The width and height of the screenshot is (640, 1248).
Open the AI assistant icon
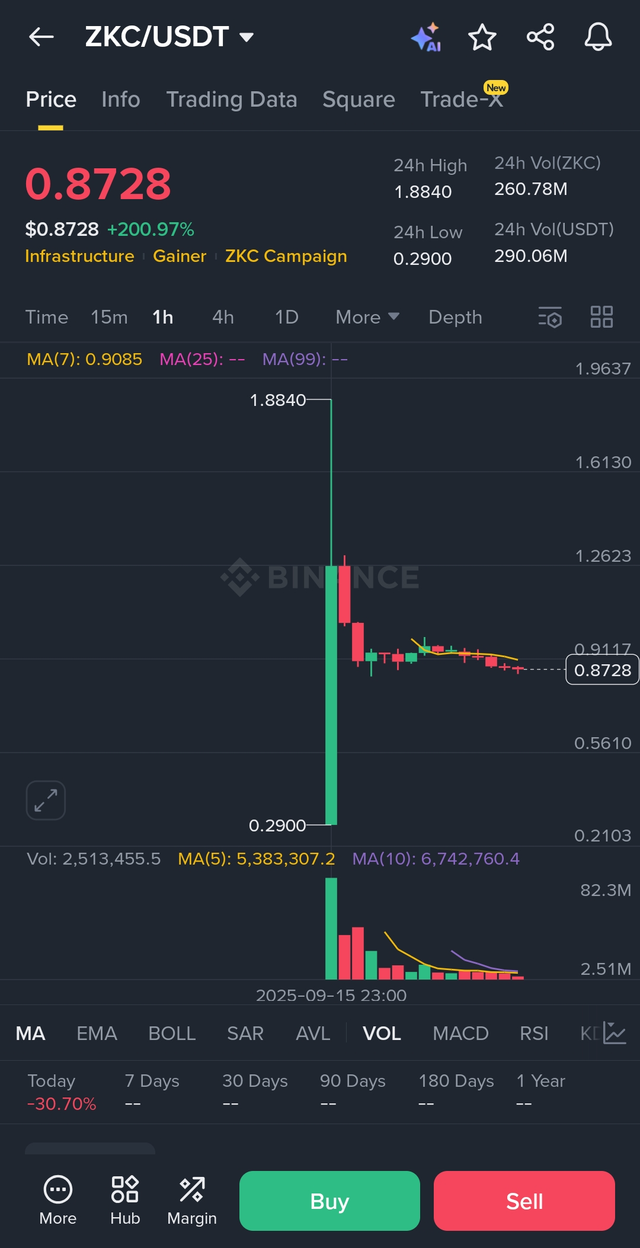click(x=426, y=38)
